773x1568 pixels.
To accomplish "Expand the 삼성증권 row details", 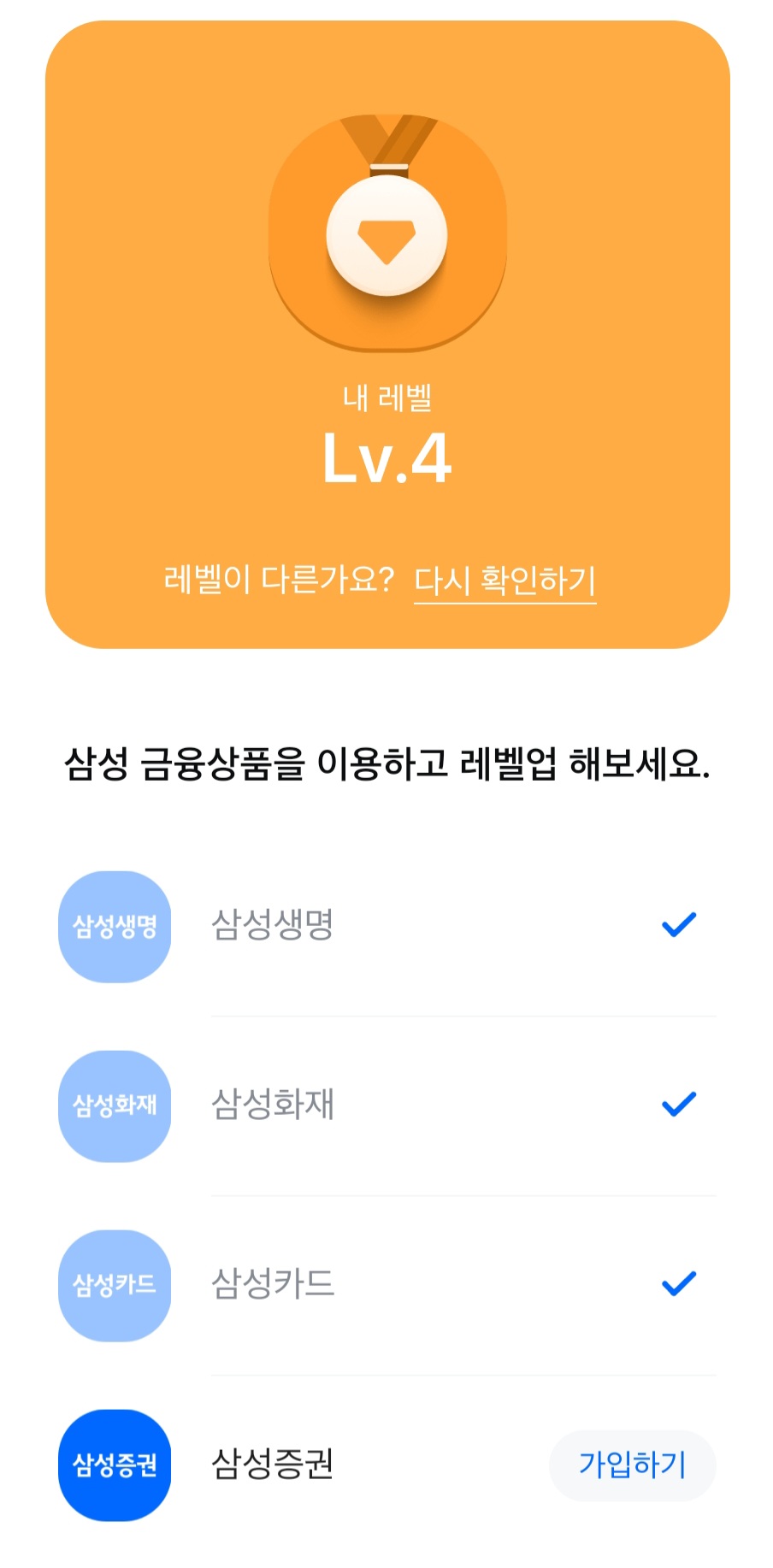I will [385, 1465].
